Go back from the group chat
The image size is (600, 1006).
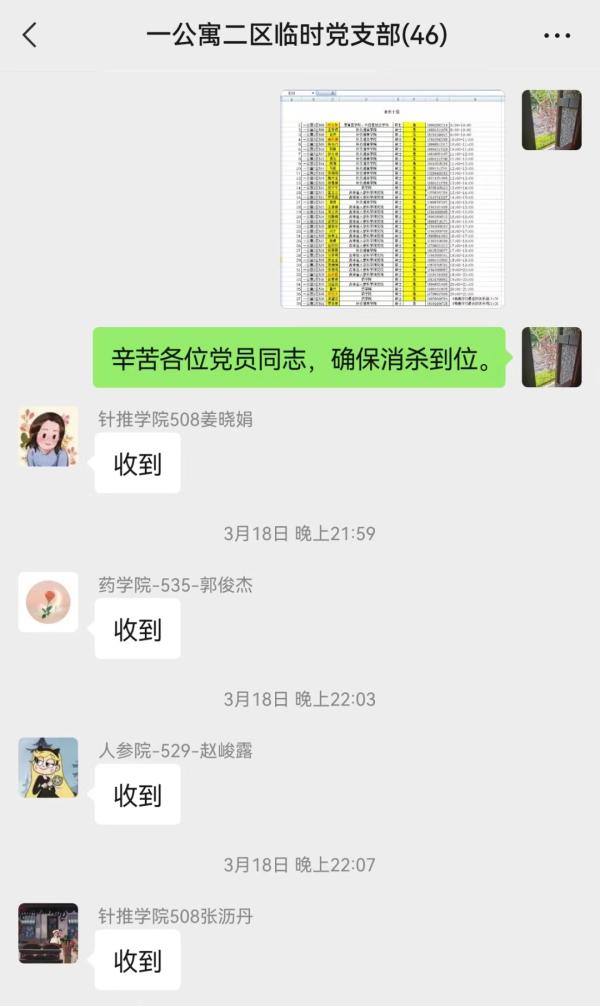point(30,35)
